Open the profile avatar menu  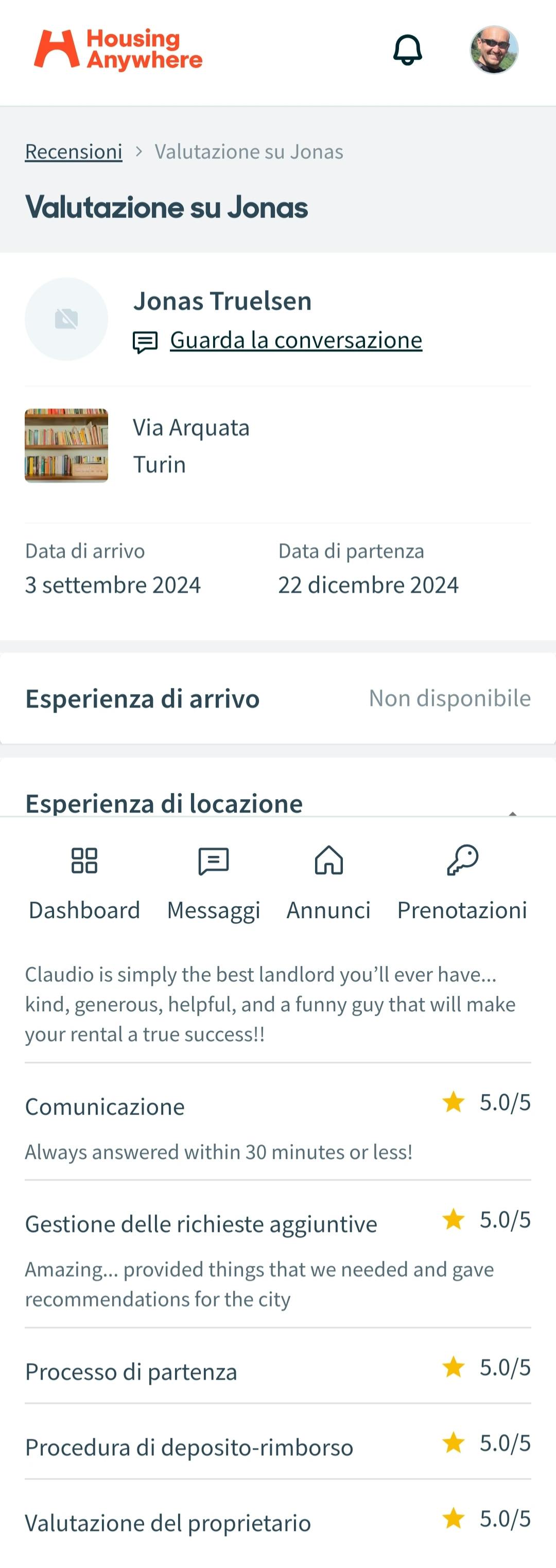tap(493, 50)
